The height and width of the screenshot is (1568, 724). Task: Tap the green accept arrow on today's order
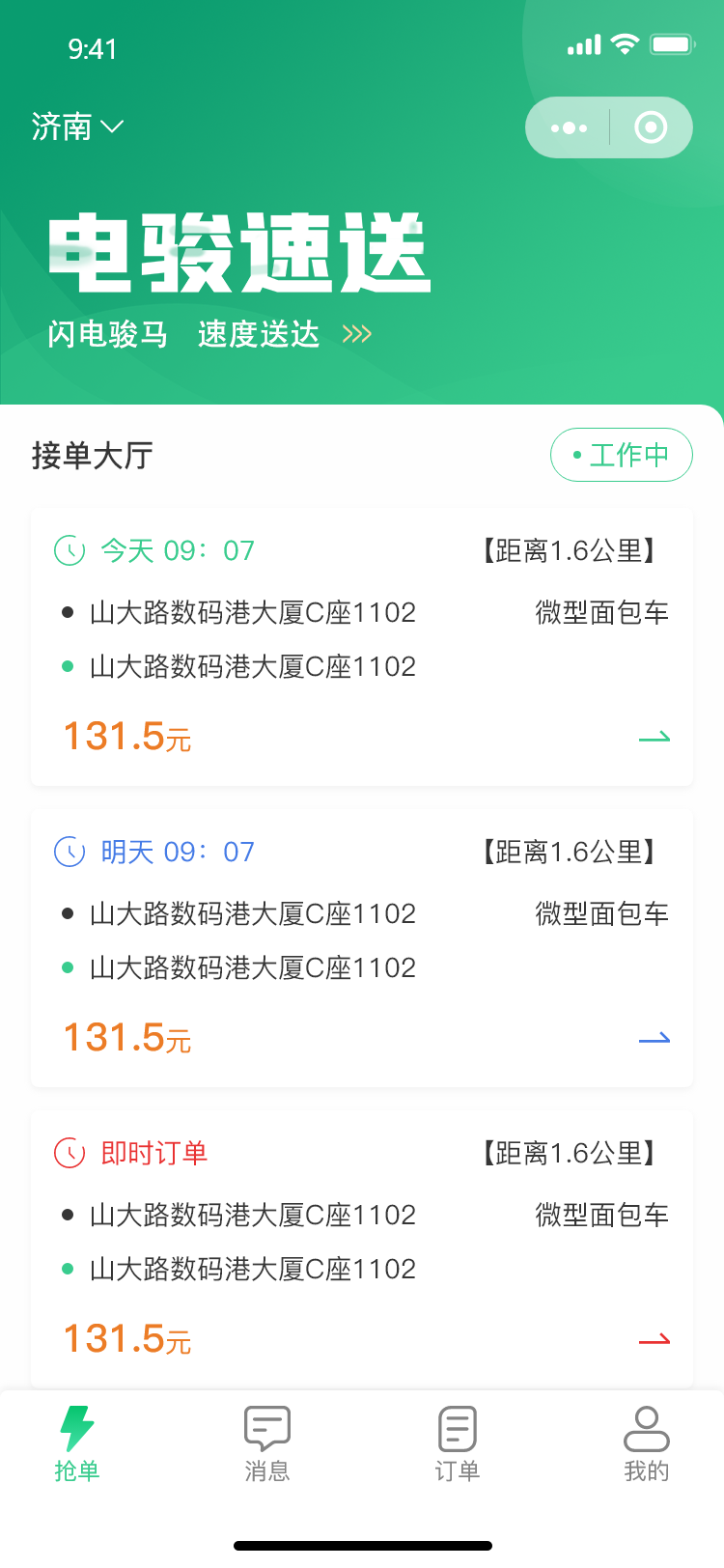[x=654, y=737]
